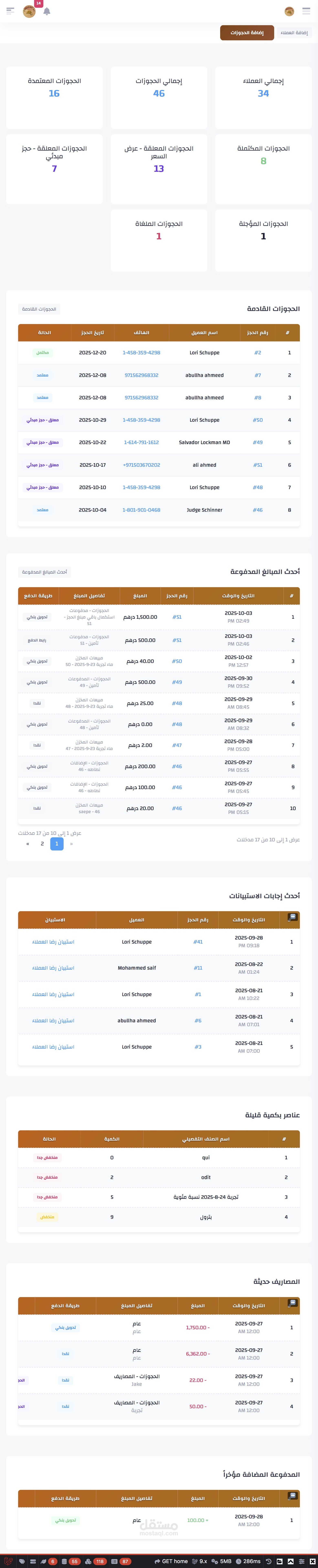
Task: Tap the إضافة الحجوزات button
Action: pos(247,33)
